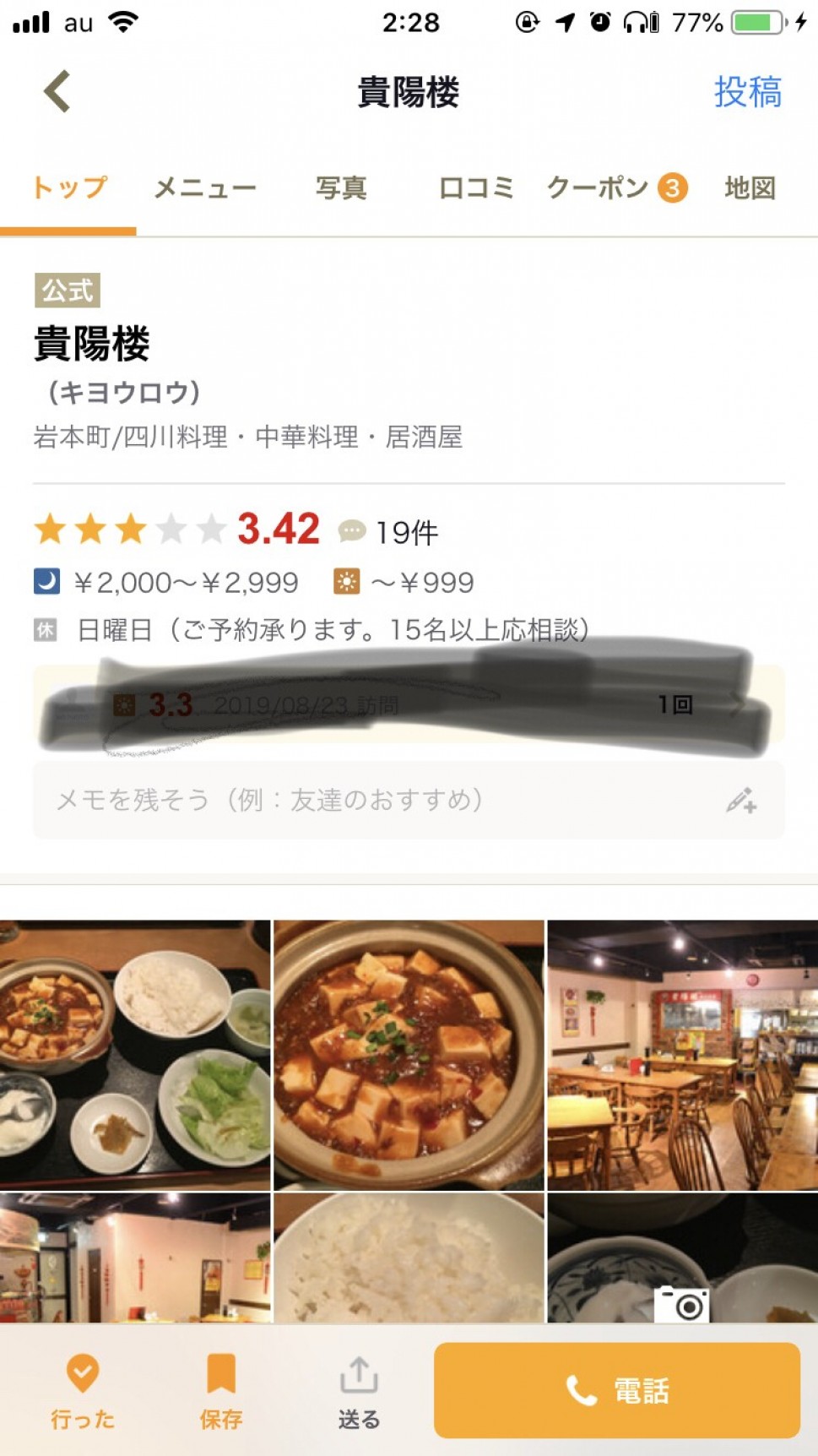818x1456 pixels.
Task: View the 口コミ reviews tab
Action: tap(476, 187)
